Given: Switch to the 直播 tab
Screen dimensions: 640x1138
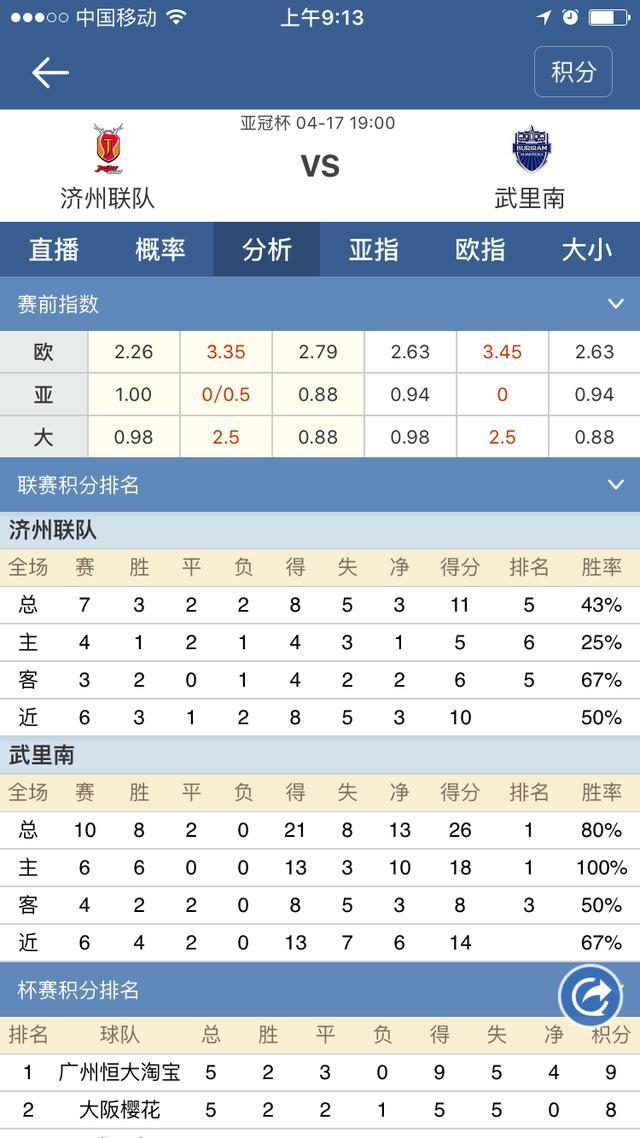Looking at the screenshot, I should pos(54,250).
